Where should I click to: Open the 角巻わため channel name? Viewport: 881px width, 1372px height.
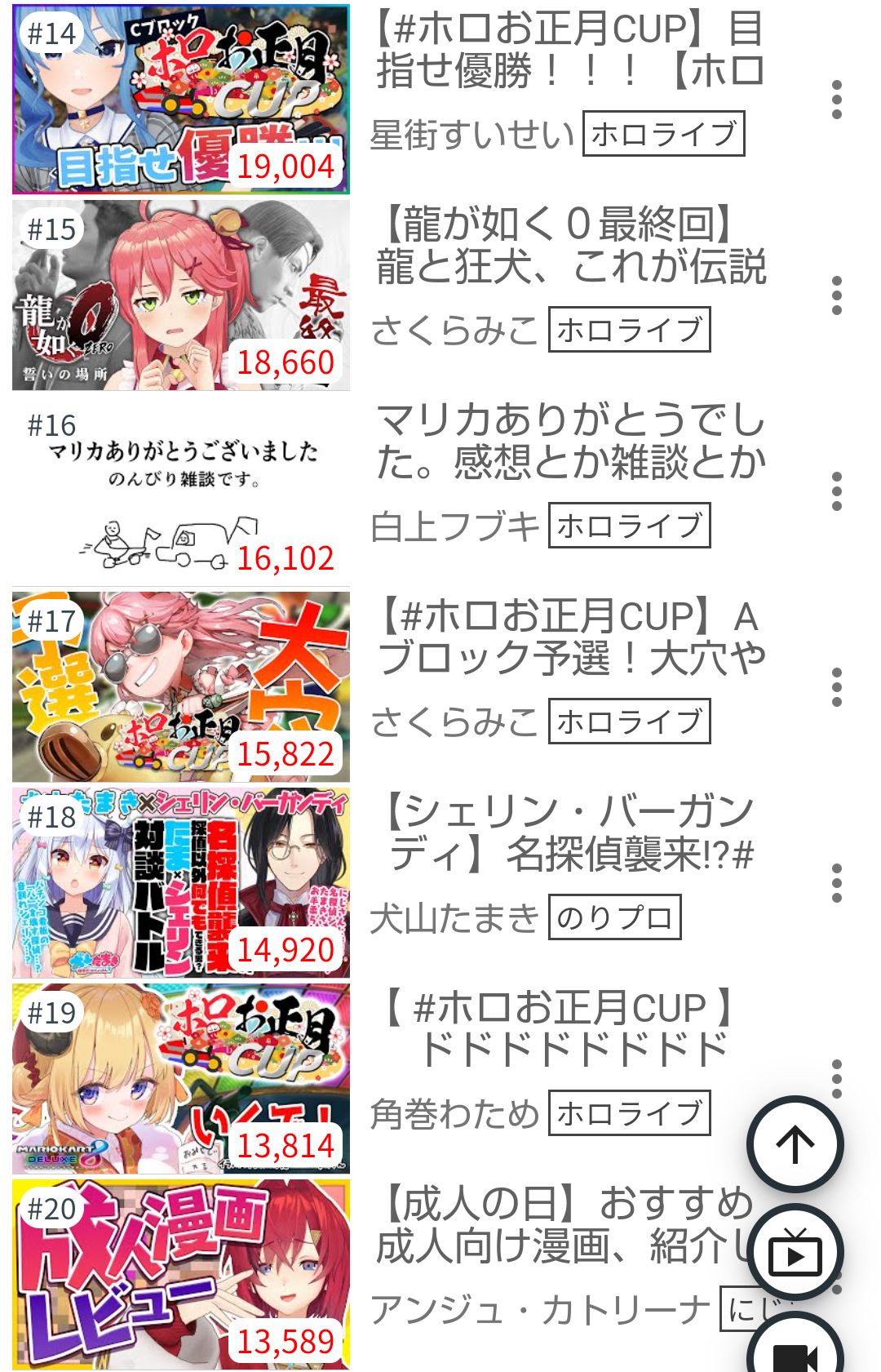(x=454, y=1114)
